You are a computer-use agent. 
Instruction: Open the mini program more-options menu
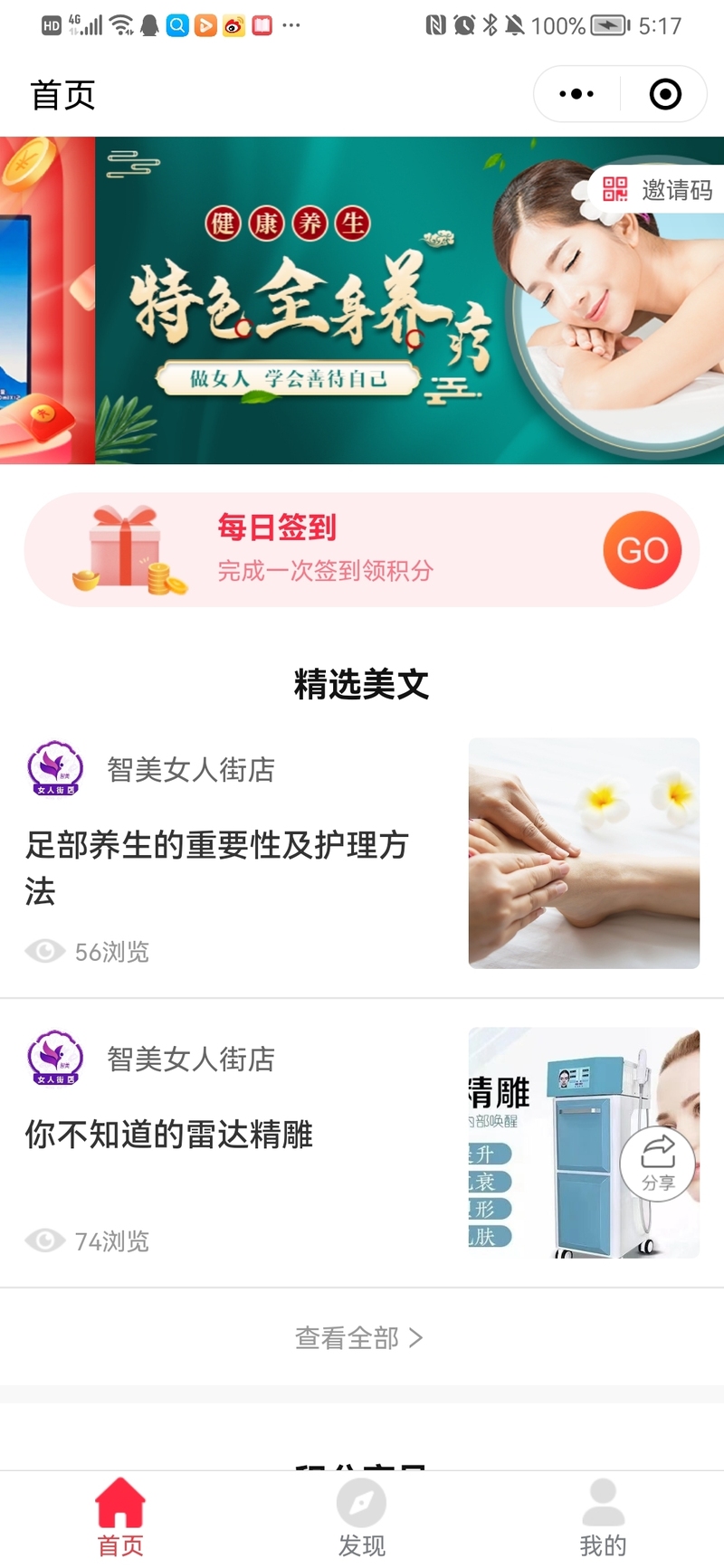[x=576, y=94]
